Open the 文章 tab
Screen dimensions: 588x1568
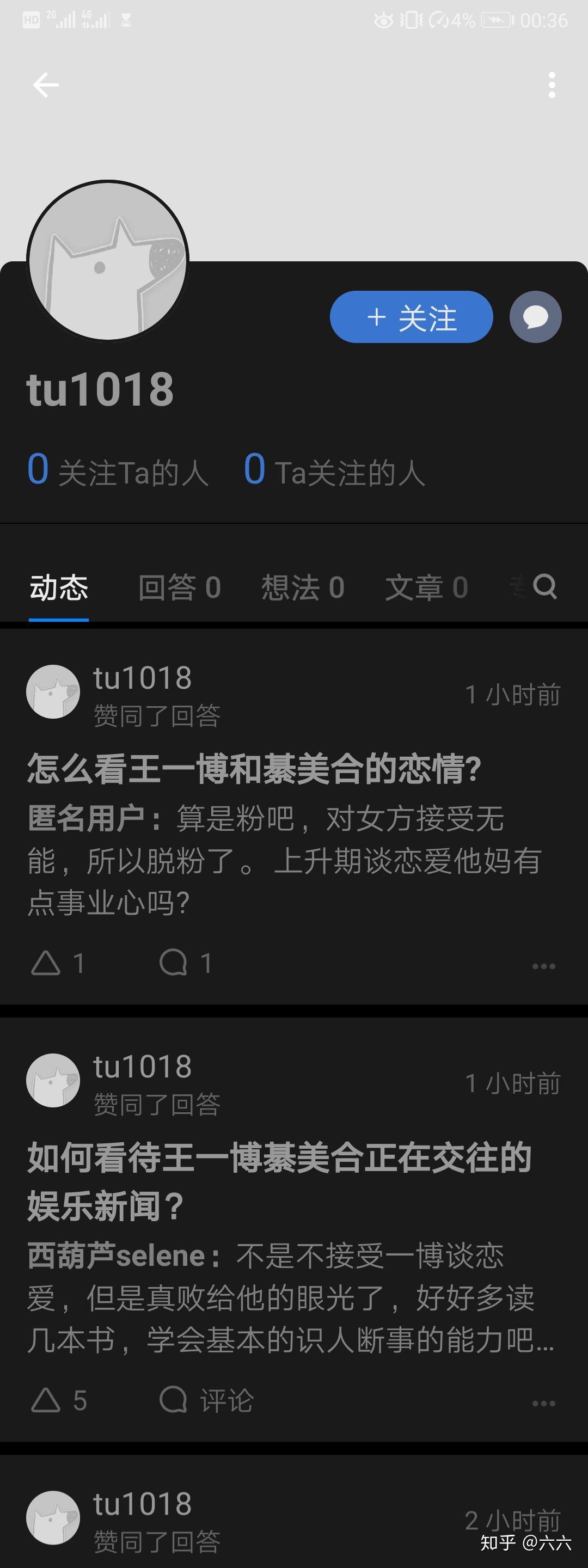point(426,586)
